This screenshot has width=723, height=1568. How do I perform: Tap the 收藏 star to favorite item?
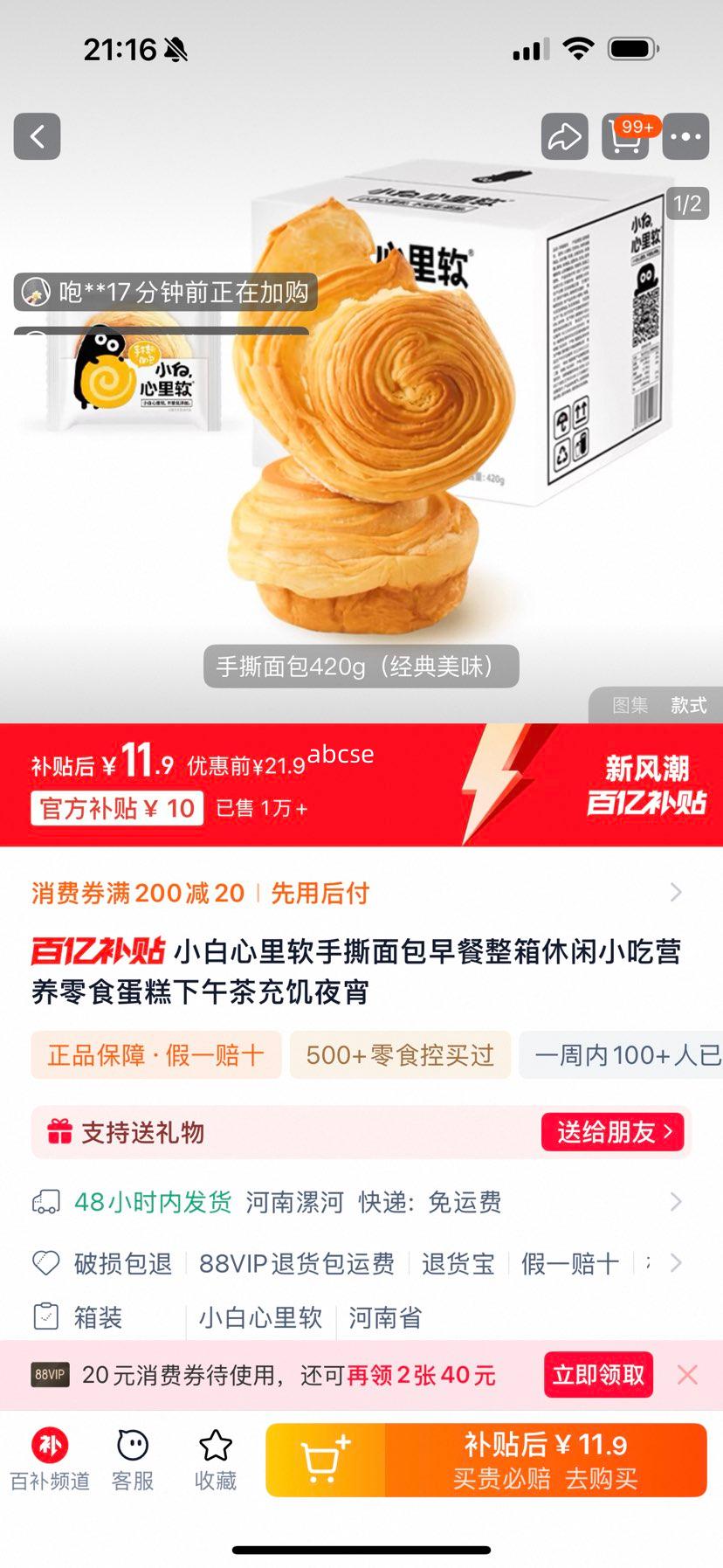(x=214, y=1457)
